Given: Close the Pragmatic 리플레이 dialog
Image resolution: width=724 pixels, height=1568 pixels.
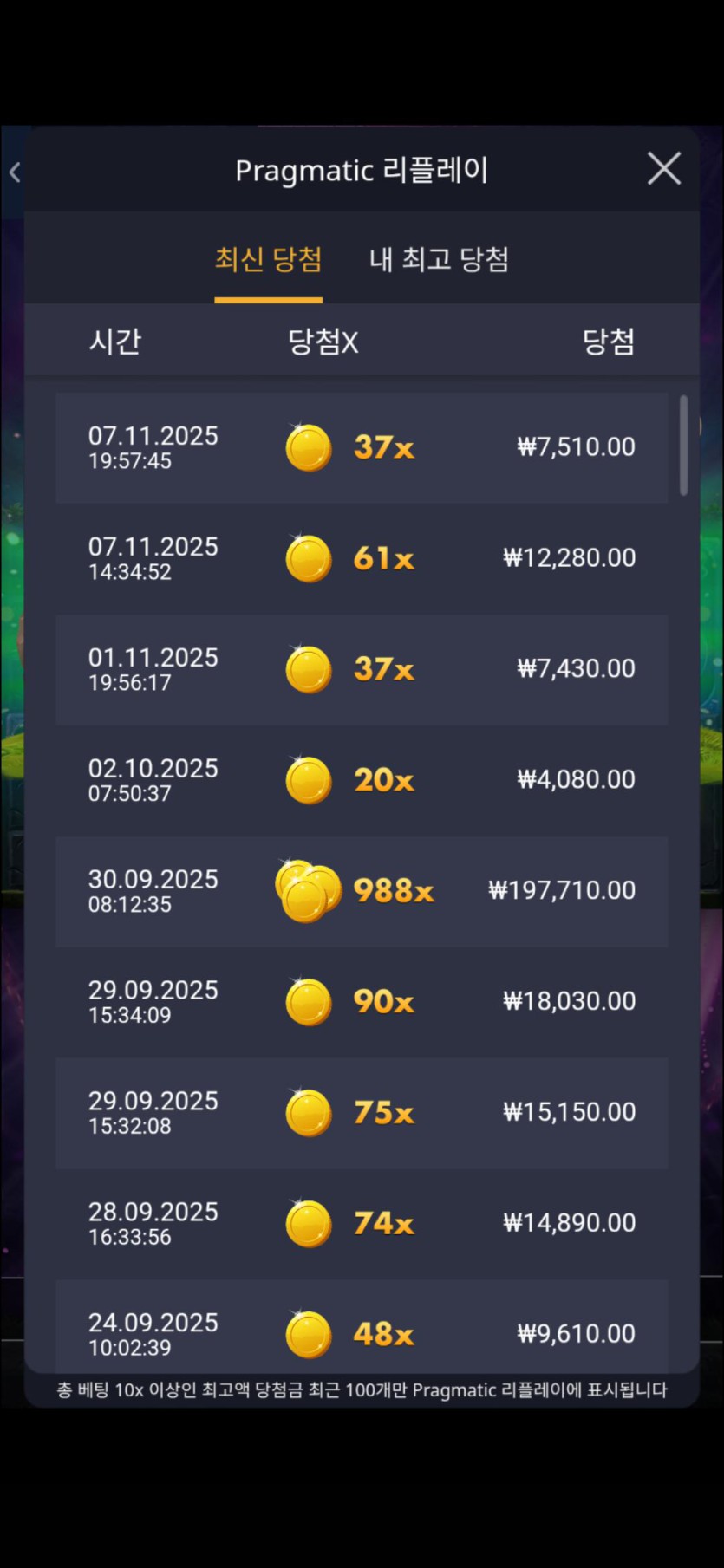Looking at the screenshot, I should click(664, 169).
